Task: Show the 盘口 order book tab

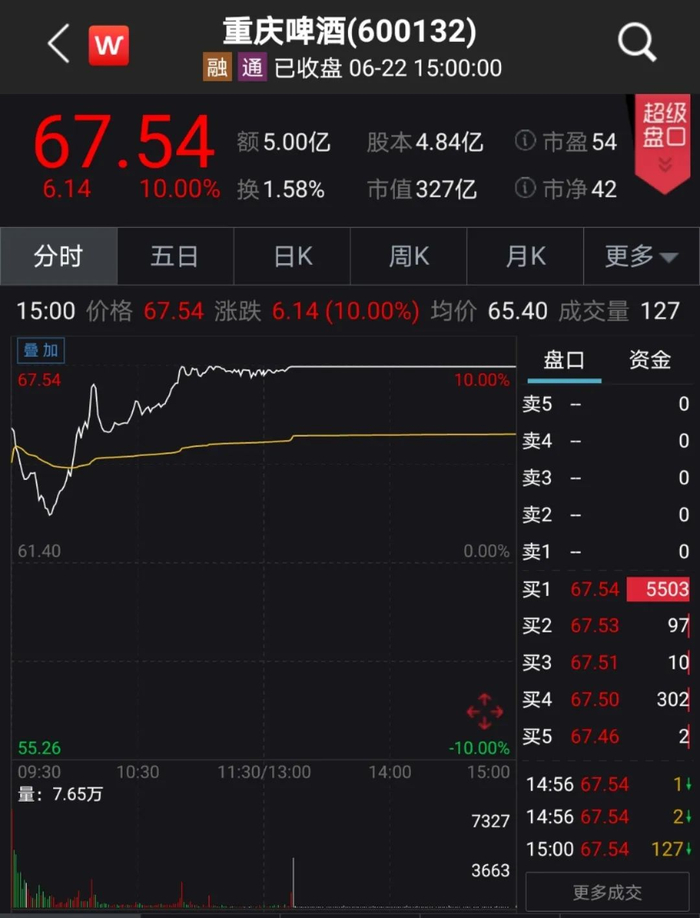Action: 563,361
